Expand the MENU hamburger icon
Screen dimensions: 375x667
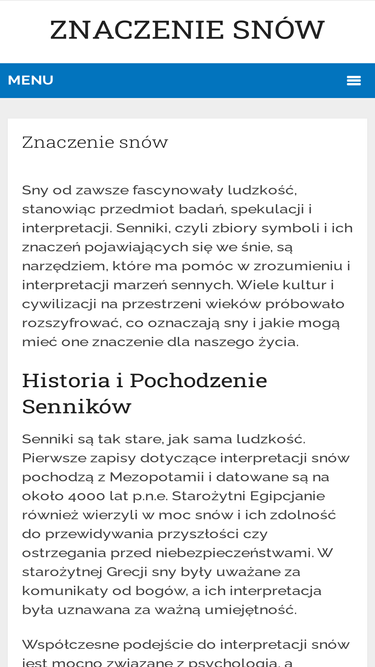[354, 80]
